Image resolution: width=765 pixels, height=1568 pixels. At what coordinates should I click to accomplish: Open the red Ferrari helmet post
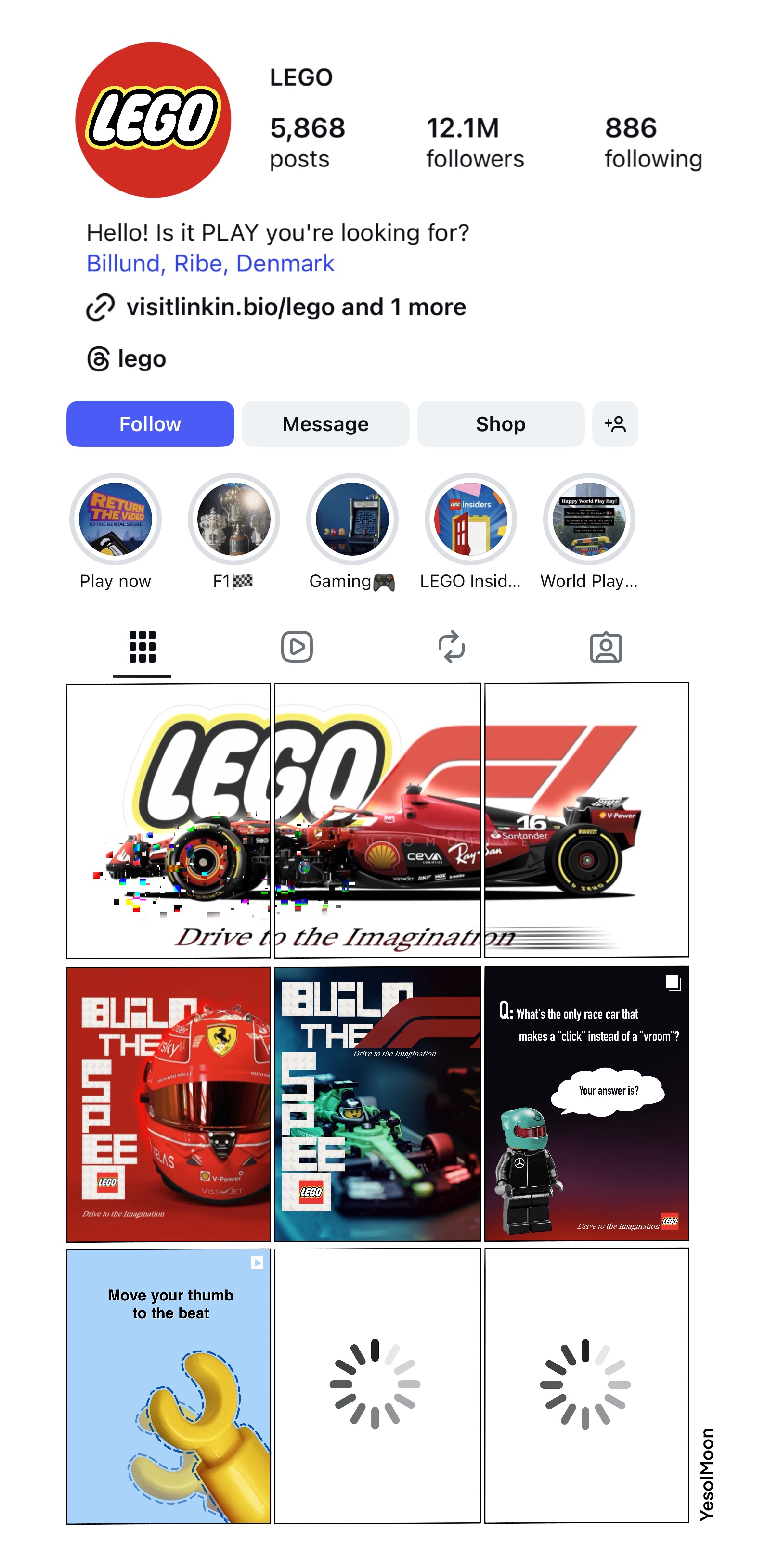coord(168,1104)
